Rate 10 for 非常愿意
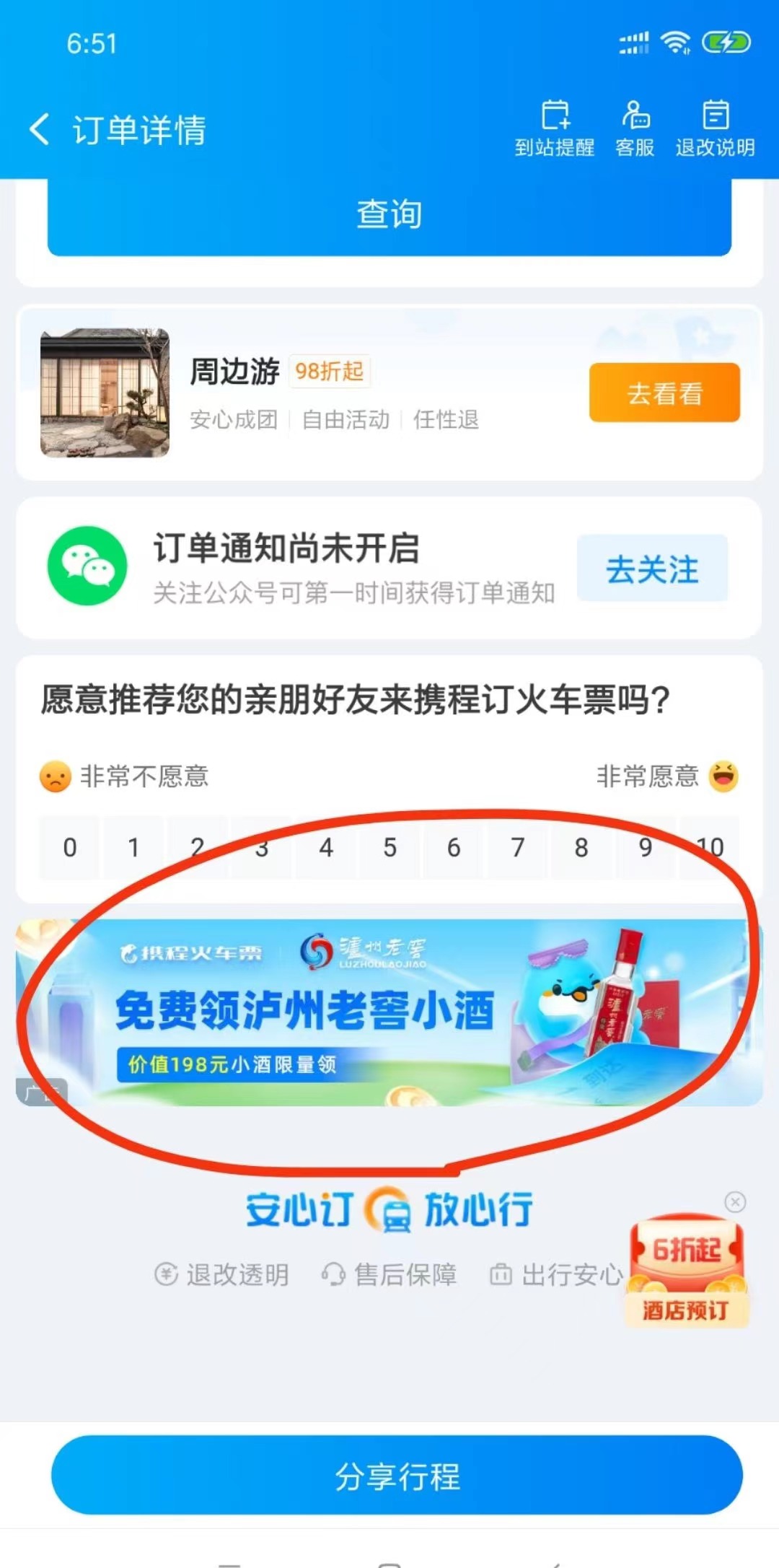Viewport: 779px width, 1568px height. pyautogui.click(x=710, y=848)
